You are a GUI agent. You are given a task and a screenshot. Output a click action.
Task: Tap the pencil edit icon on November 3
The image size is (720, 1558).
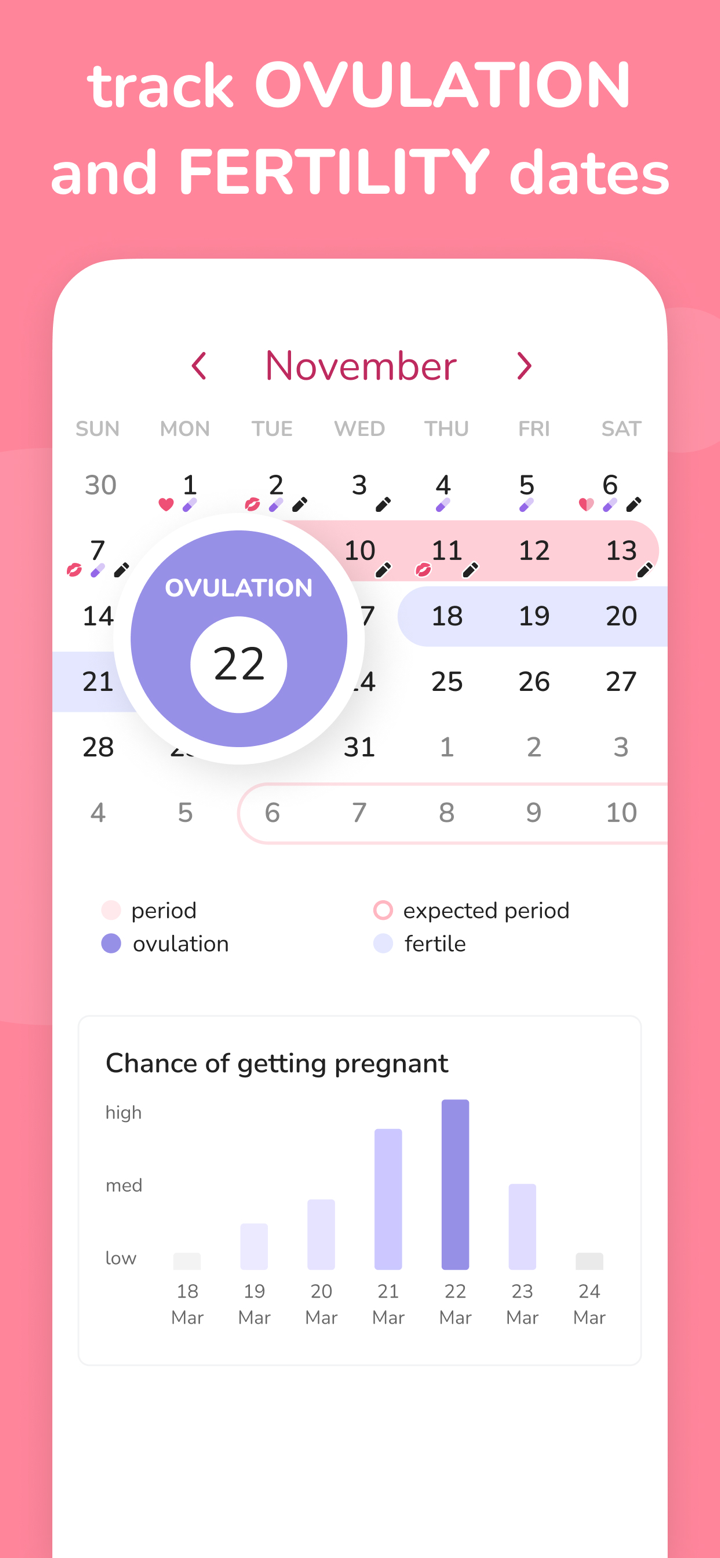[x=383, y=504]
